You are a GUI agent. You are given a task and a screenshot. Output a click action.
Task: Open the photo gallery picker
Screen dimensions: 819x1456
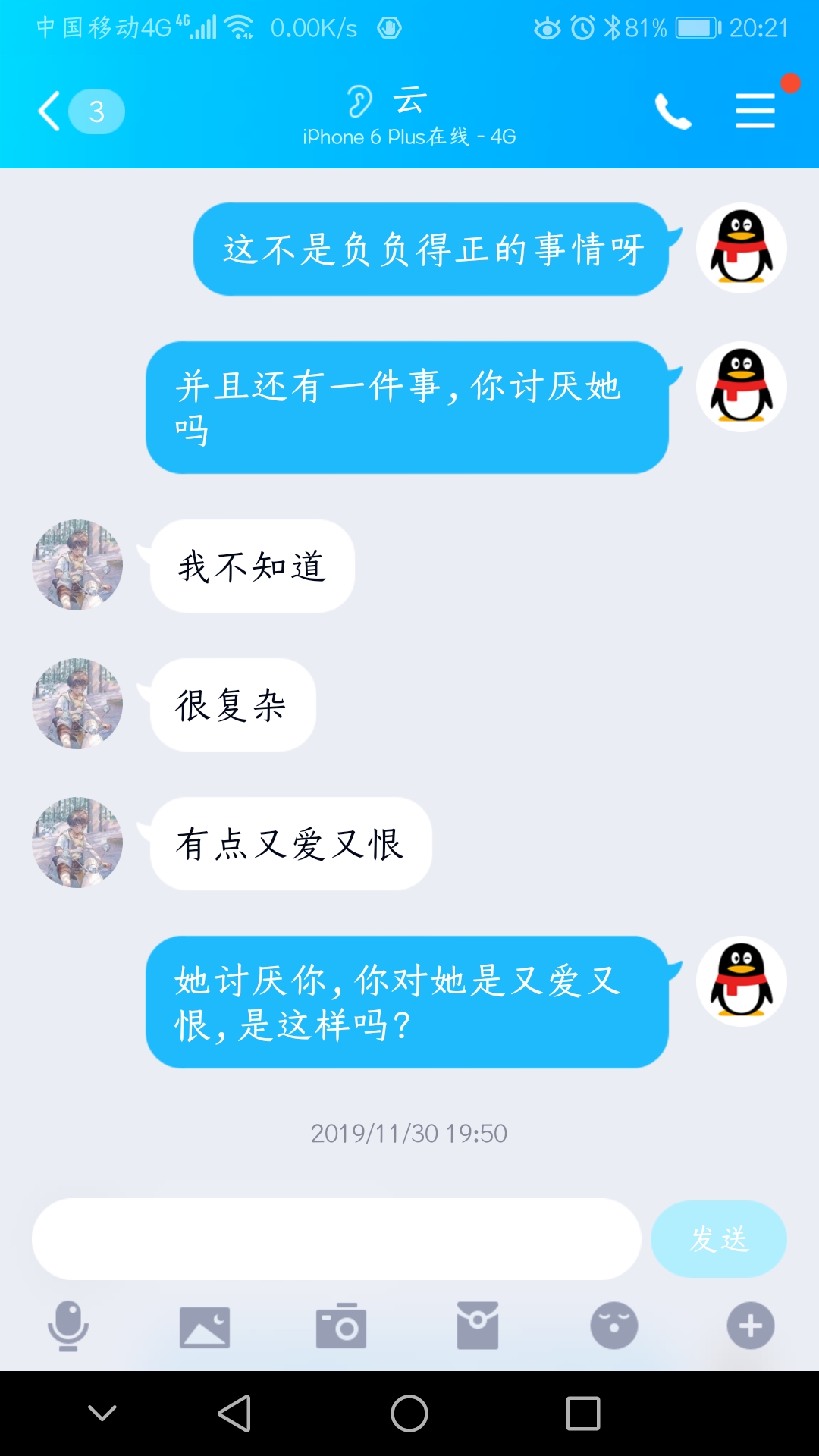click(205, 1326)
